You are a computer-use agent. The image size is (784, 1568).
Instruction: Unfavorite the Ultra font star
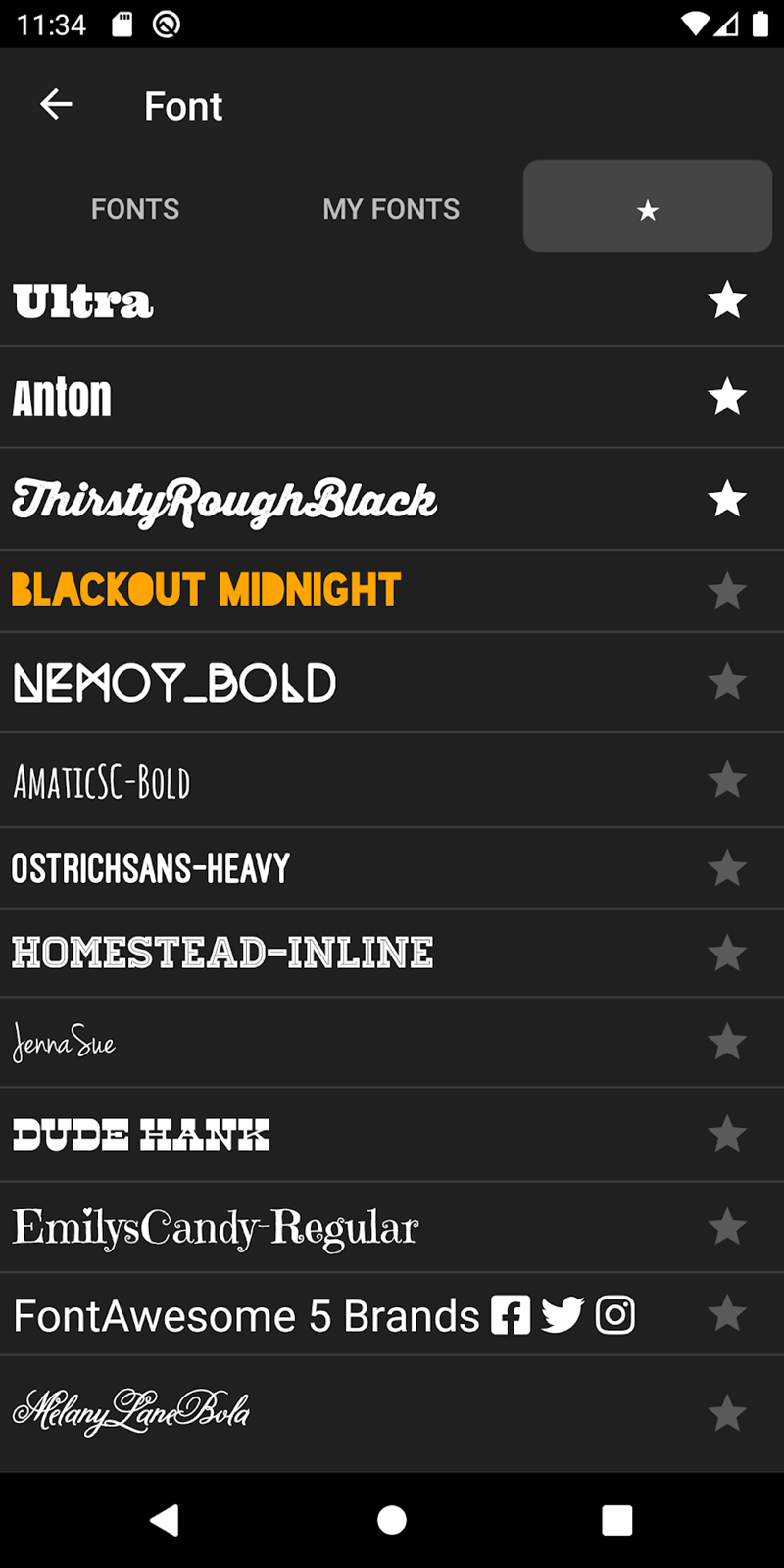point(727,300)
